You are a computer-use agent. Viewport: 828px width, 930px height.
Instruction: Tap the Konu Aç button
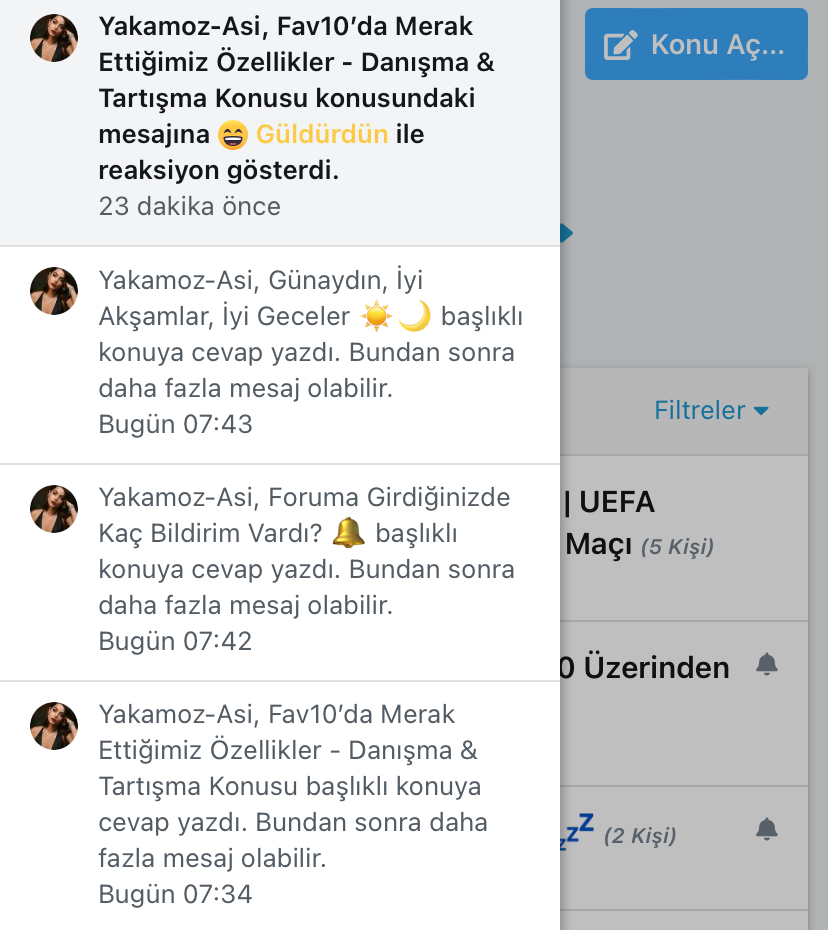[x=696, y=45]
